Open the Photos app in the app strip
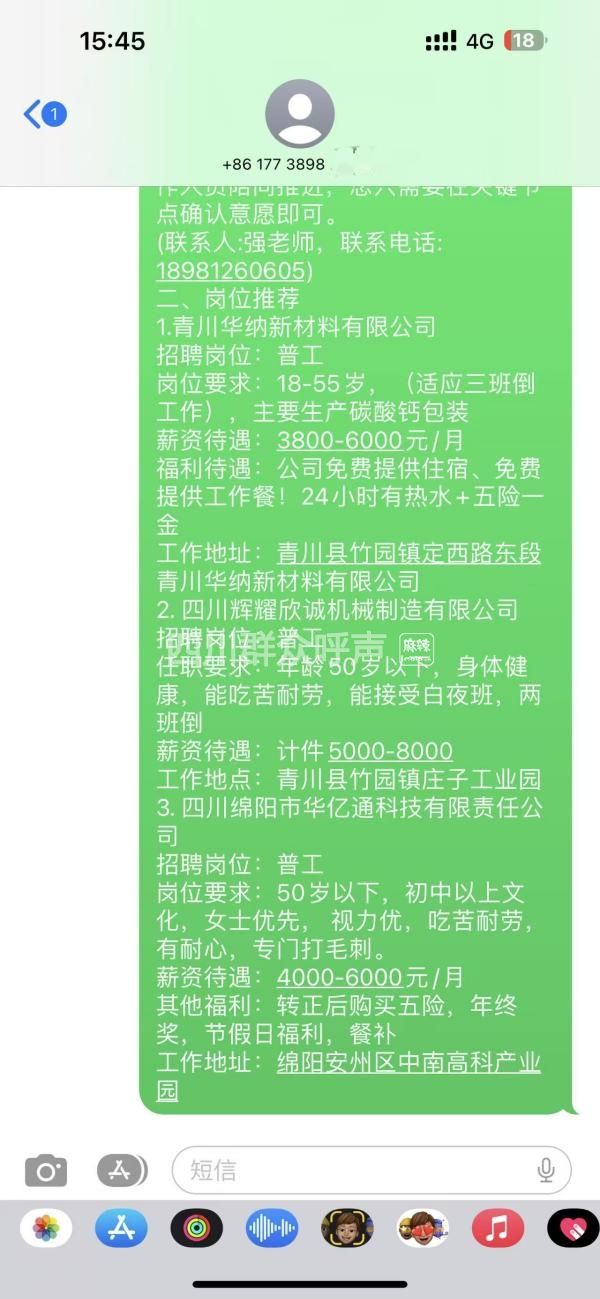This screenshot has width=600, height=1299. coord(46,1228)
